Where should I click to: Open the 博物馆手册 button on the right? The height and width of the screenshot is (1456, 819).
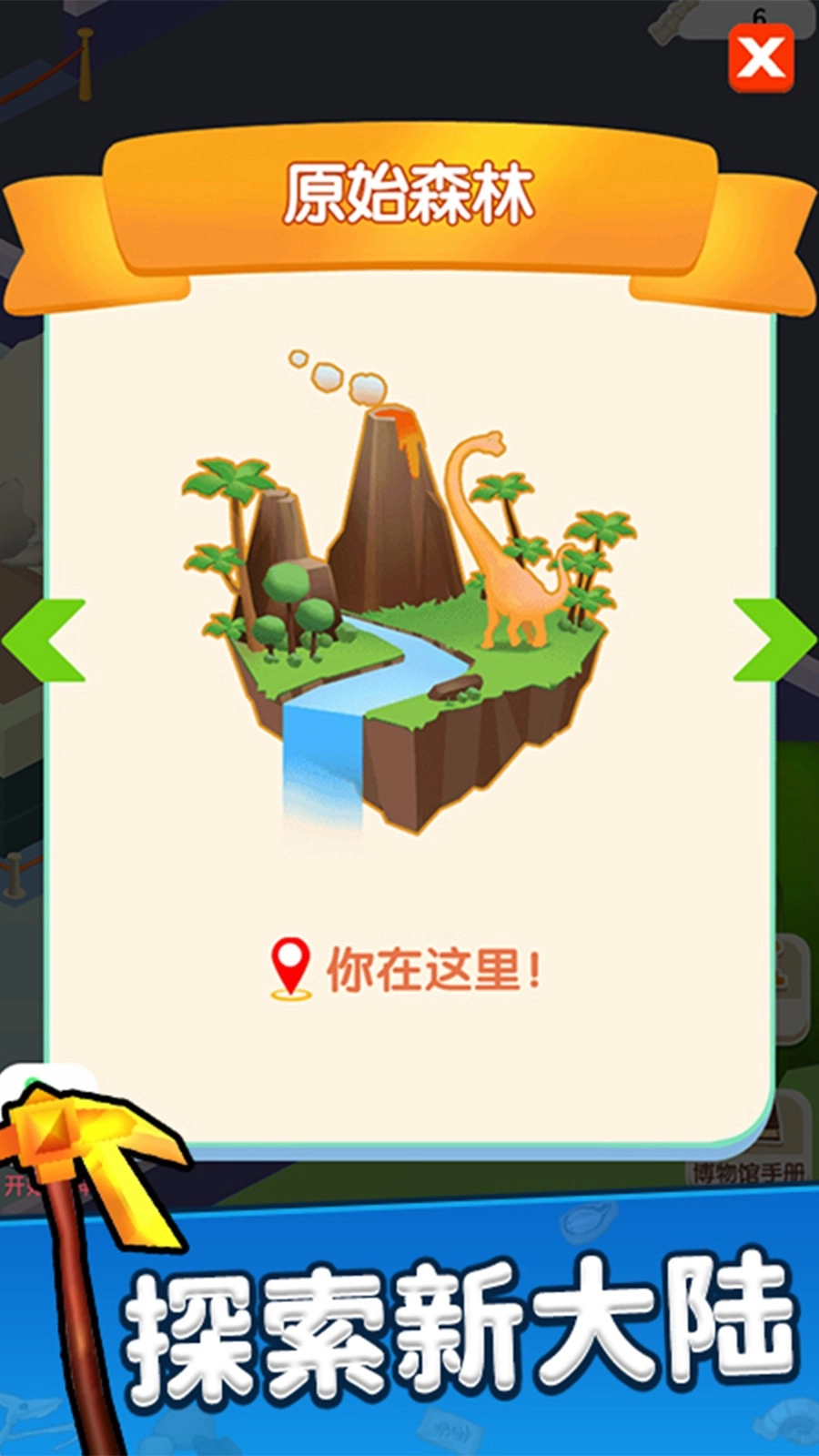point(748,1171)
